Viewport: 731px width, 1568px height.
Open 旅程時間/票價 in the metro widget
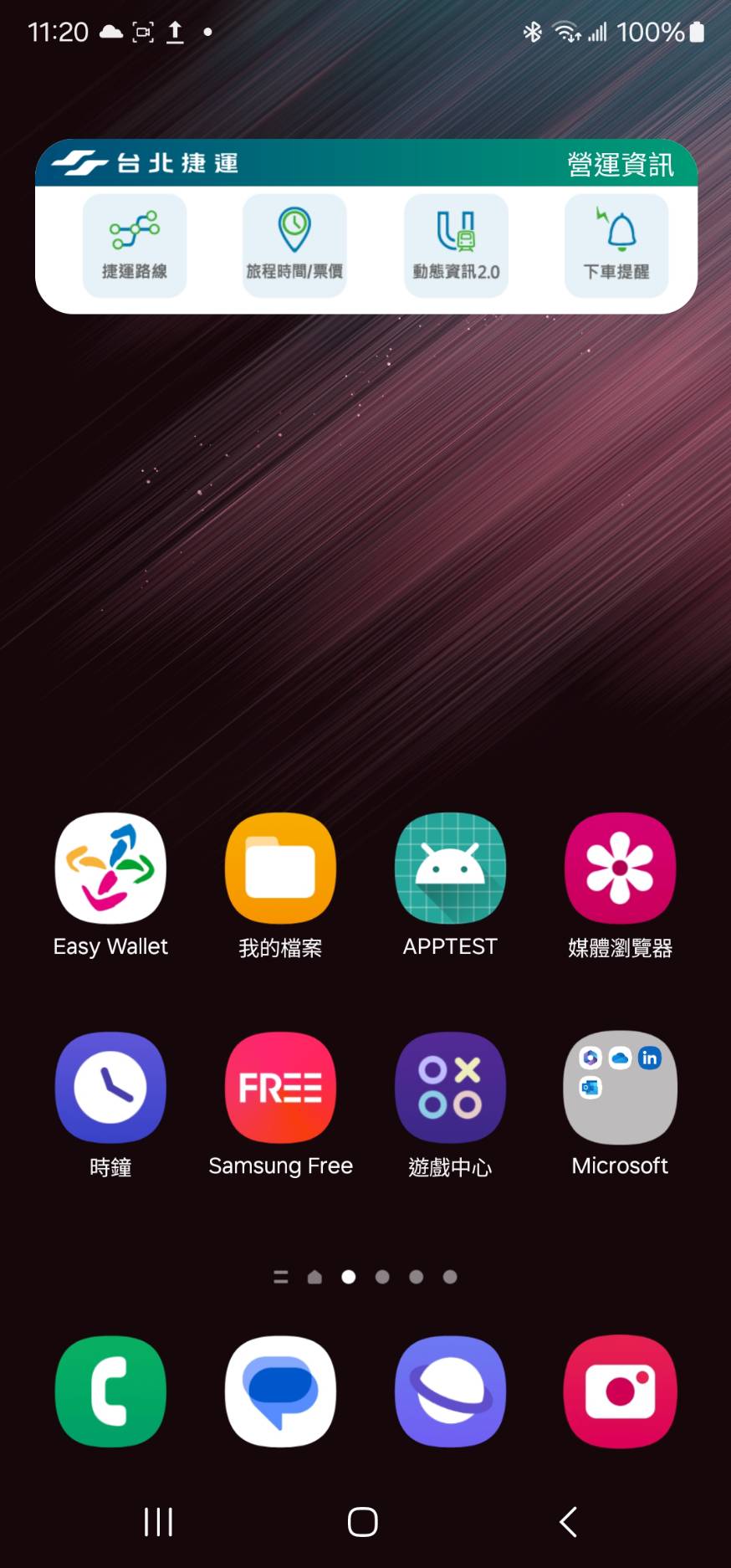[294, 245]
